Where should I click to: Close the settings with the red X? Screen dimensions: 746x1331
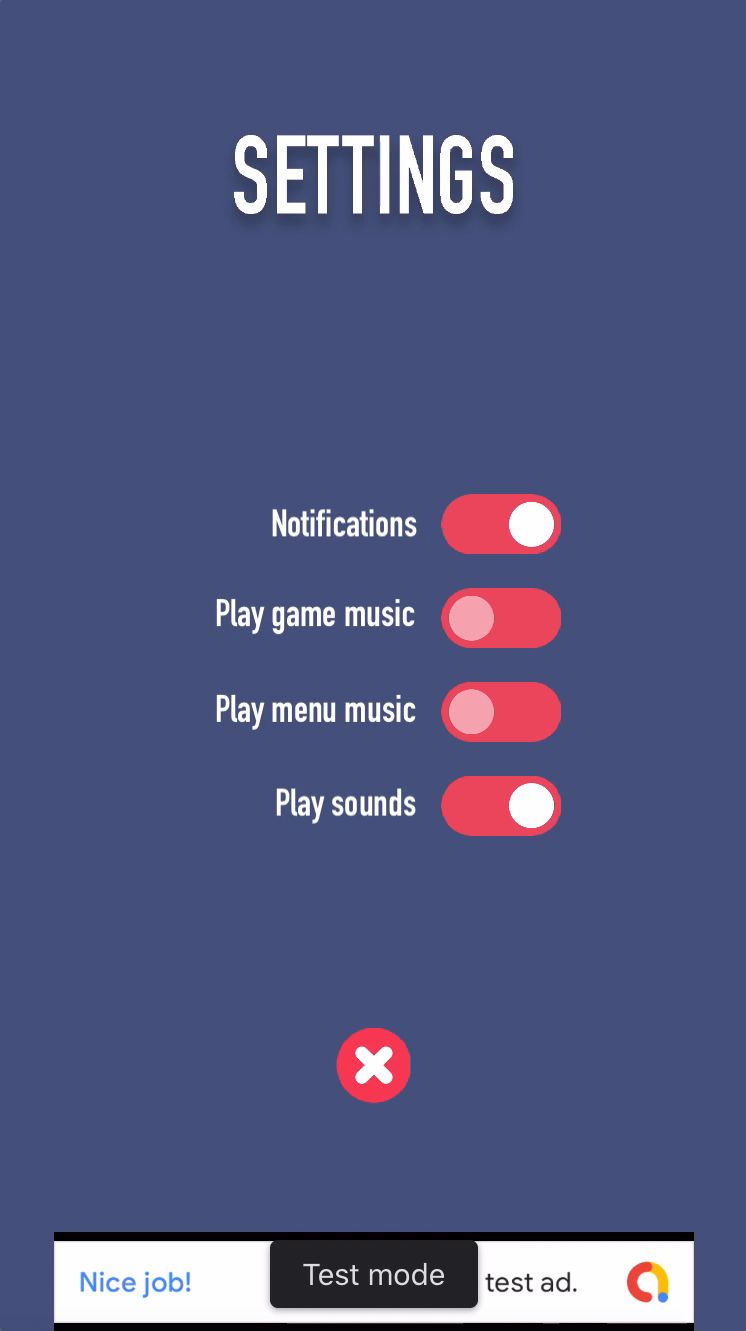374,1065
